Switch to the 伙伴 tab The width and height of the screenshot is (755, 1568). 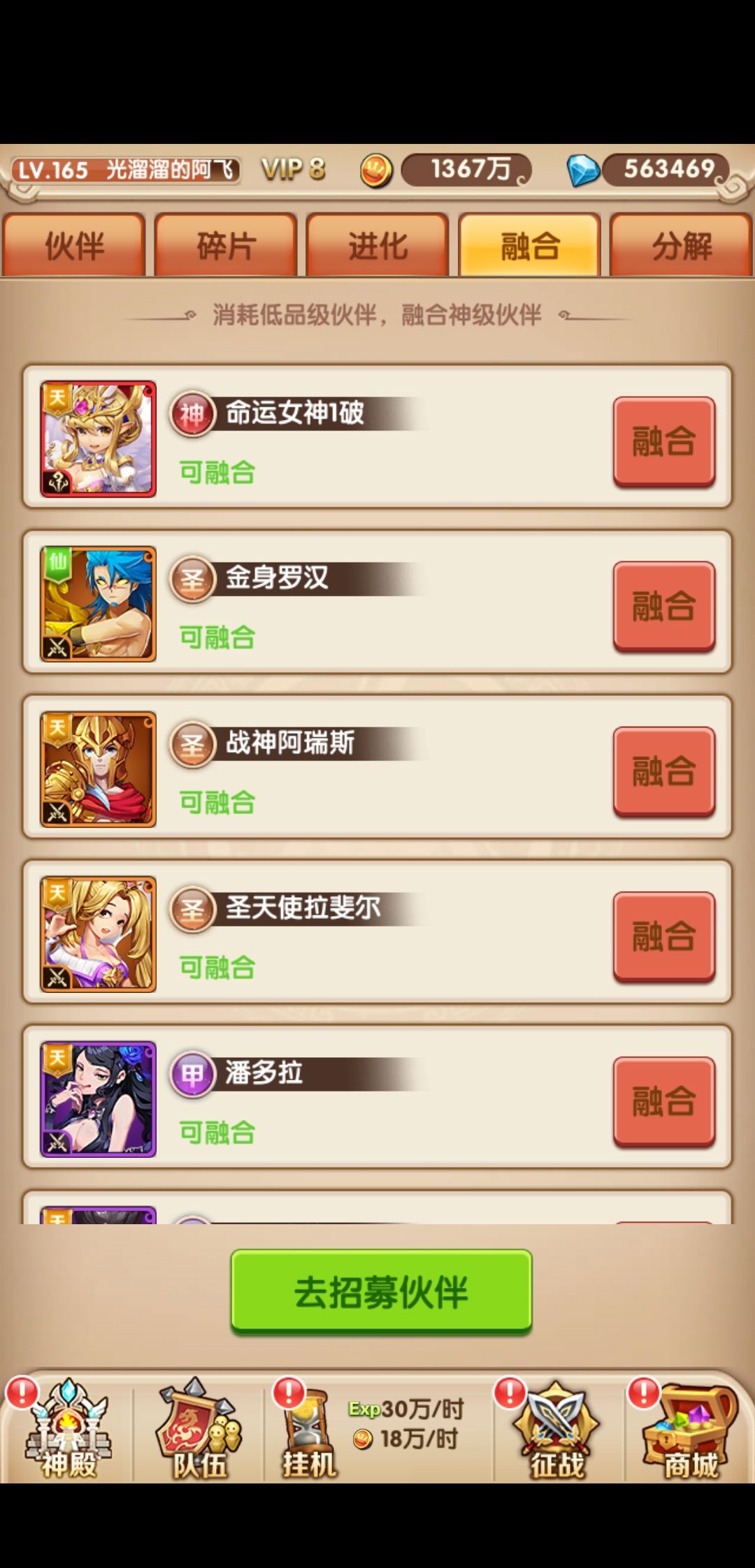pos(73,246)
